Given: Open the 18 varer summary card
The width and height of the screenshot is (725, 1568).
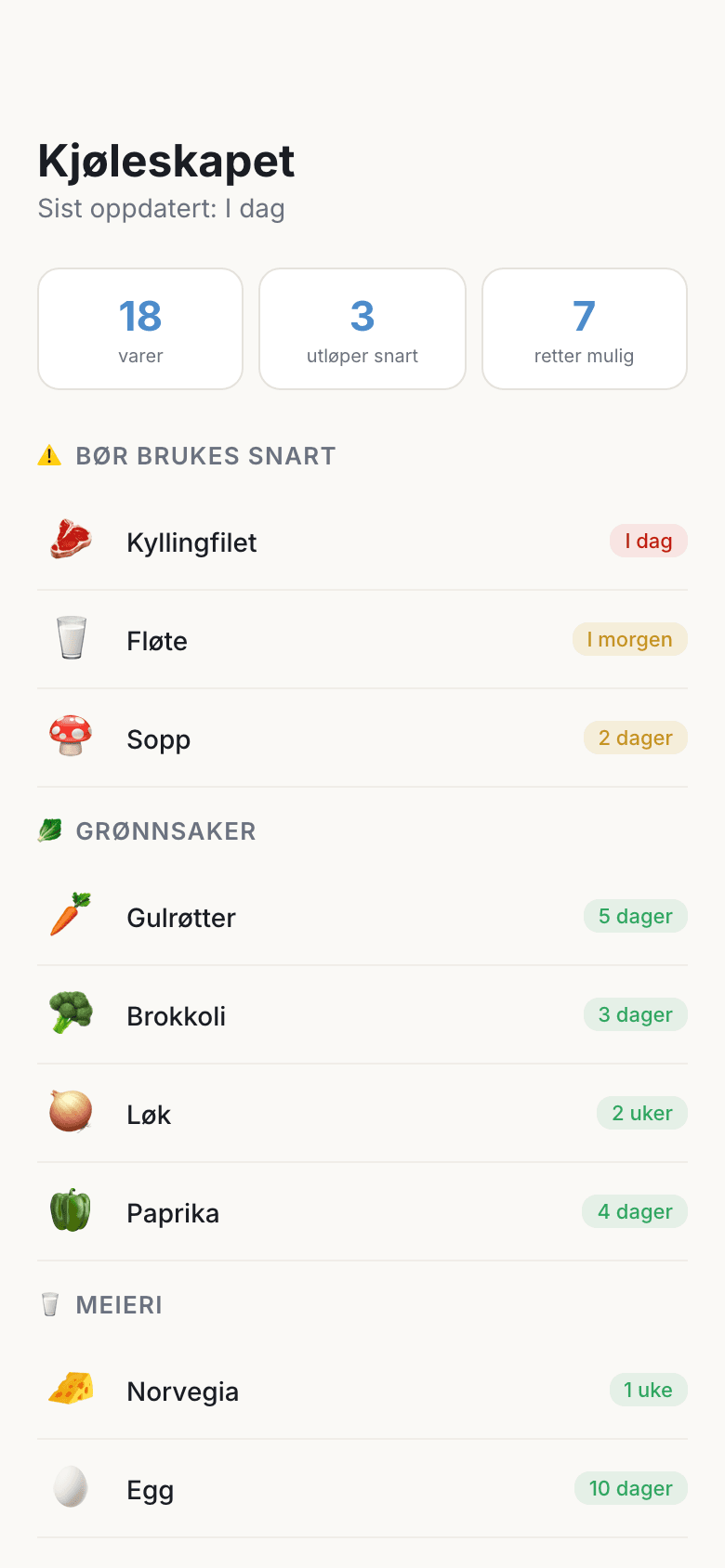Looking at the screenshot, I should (x=139, y=328).
